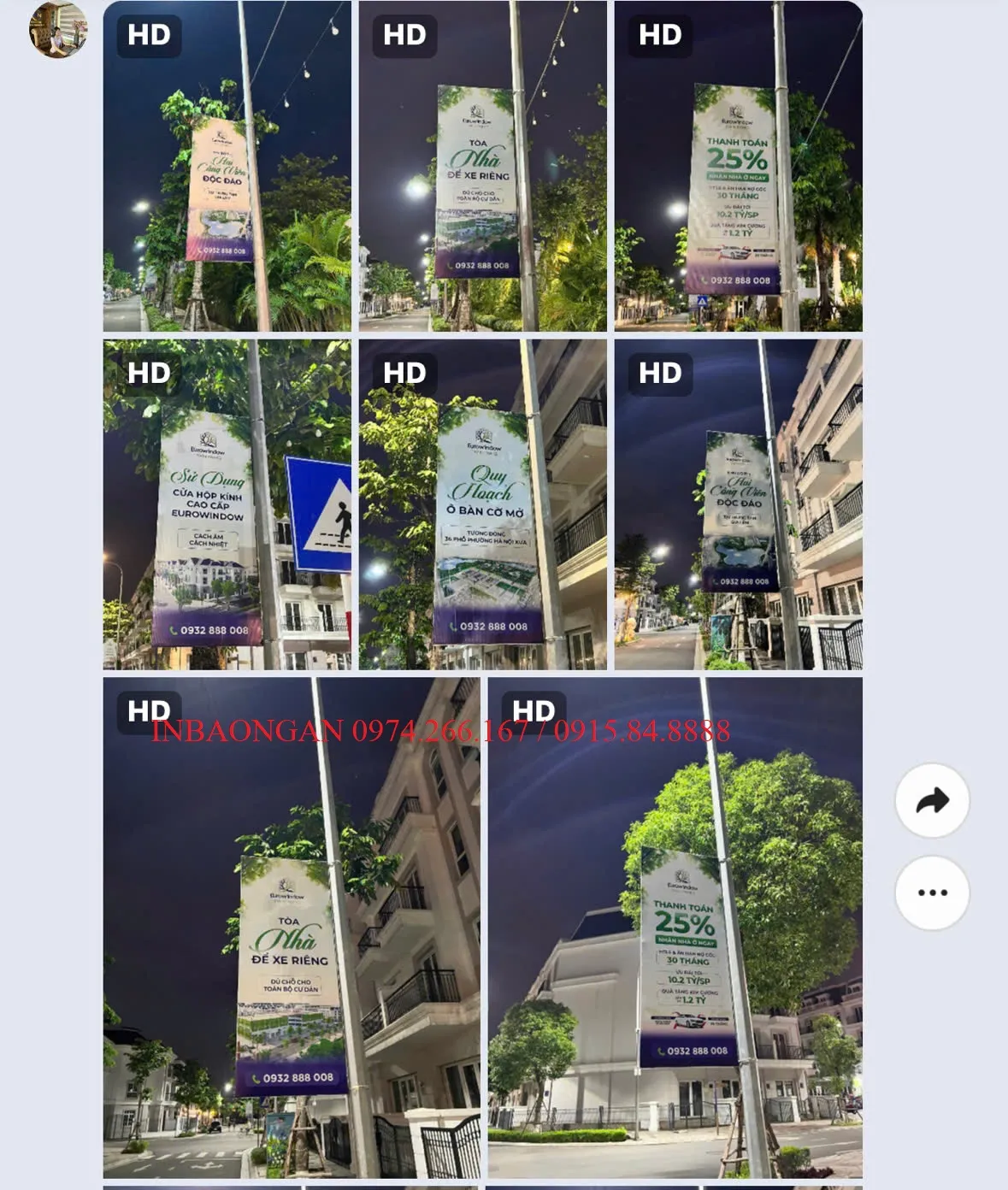View photo of 'Sử Dụng Cửa Hộp Kính' banner
Image resolution: width=1008 pixels, height=1190 pixels.
coord(227,504)
